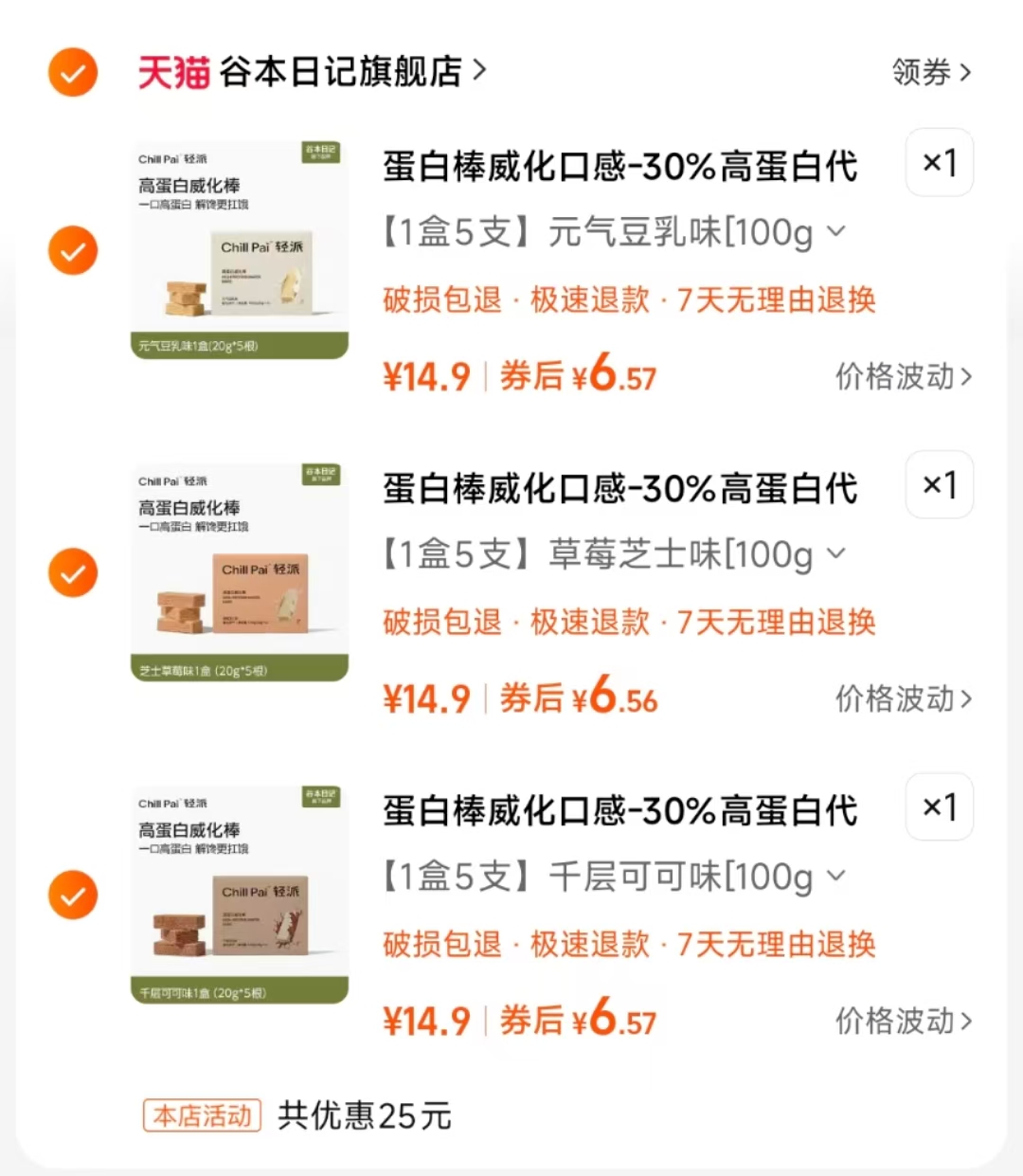
Task: Open the 谷本日记旗舰店 store page
Action: (341, 73)
